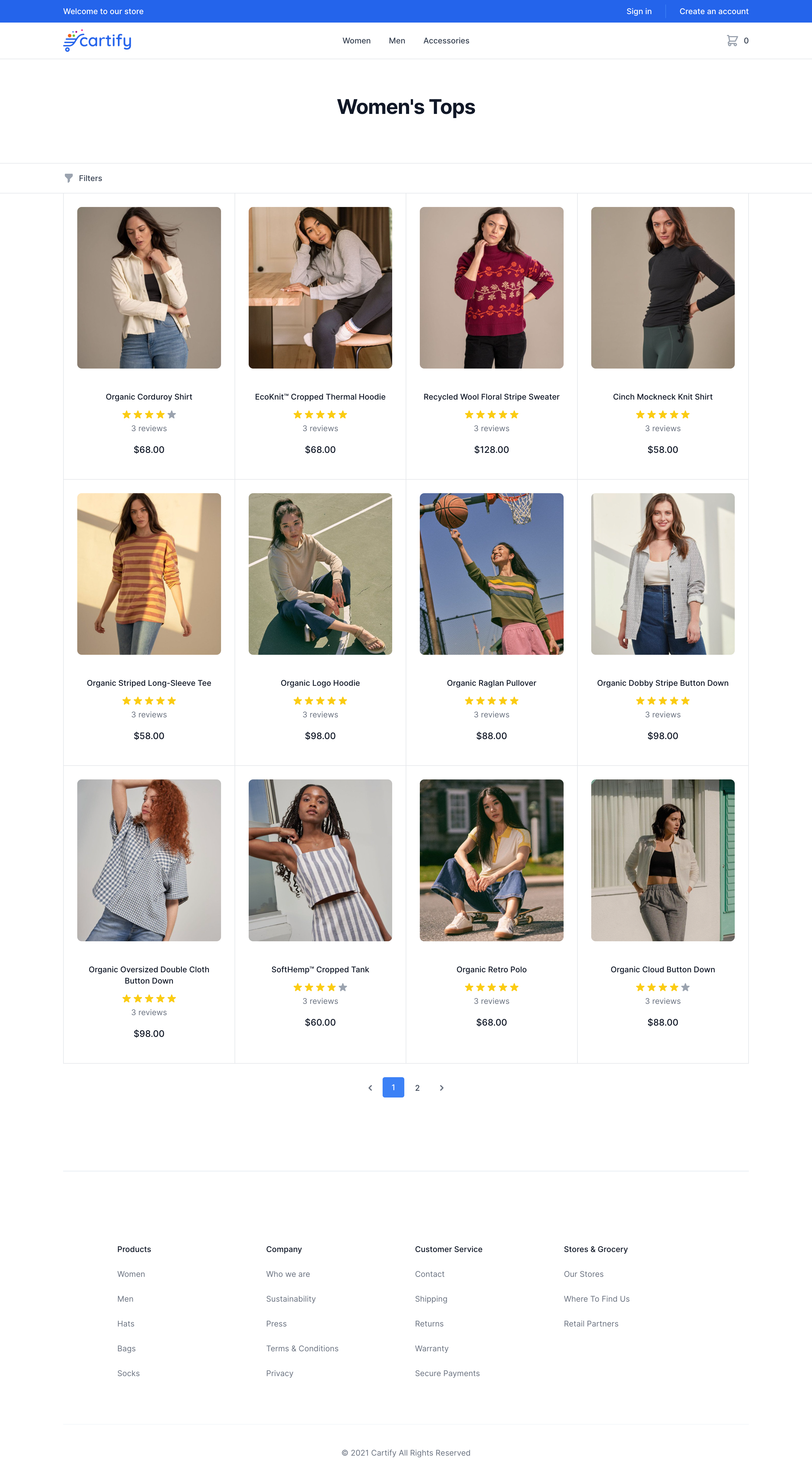The image size is (812, 1481).
Task: Tap the Sign in link
Action: pos(638,12)
